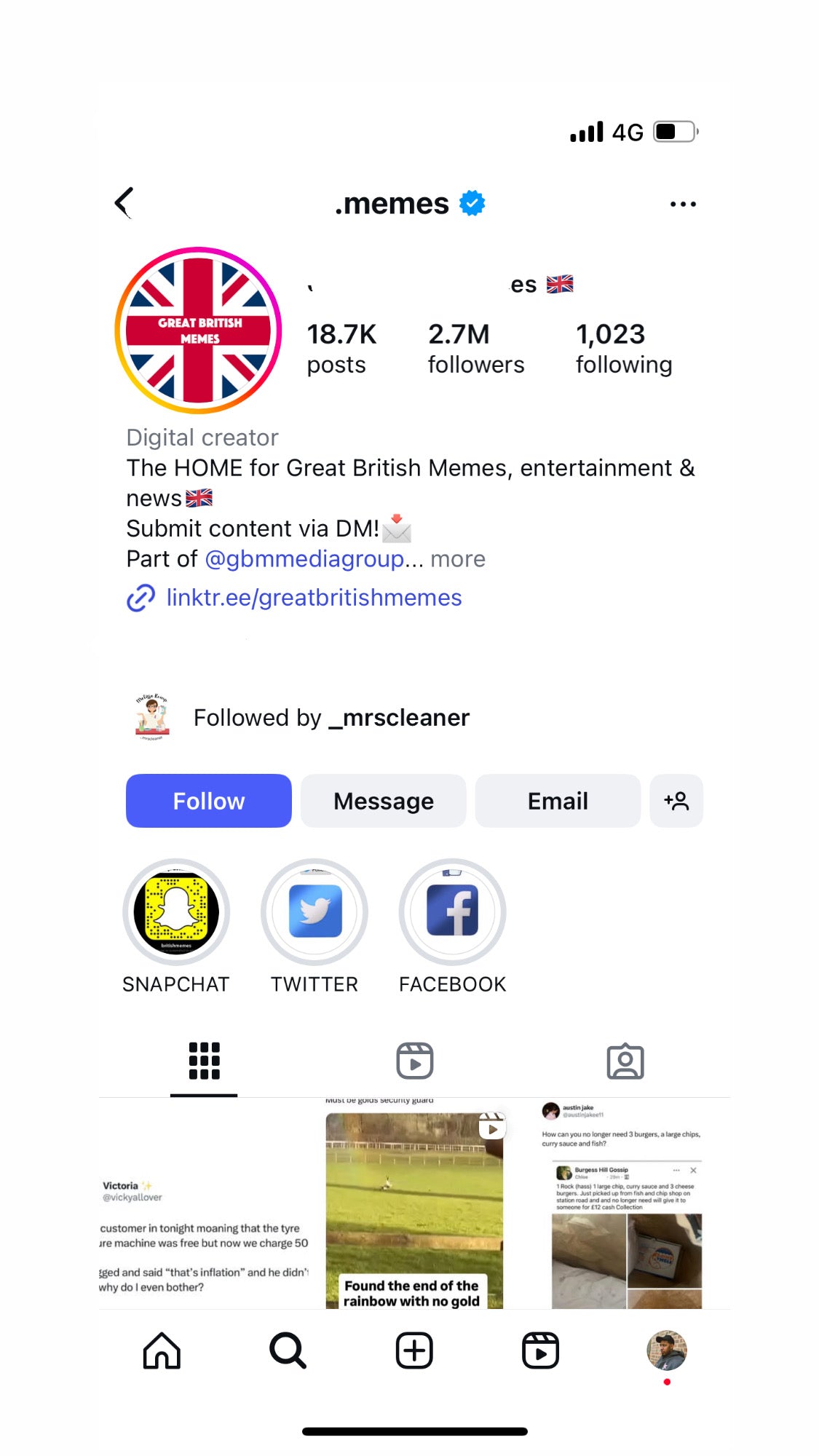The width and height of the screenshot is (819, 1456).
Task: Expand the bio with more
Action: [x=458, y=559]
